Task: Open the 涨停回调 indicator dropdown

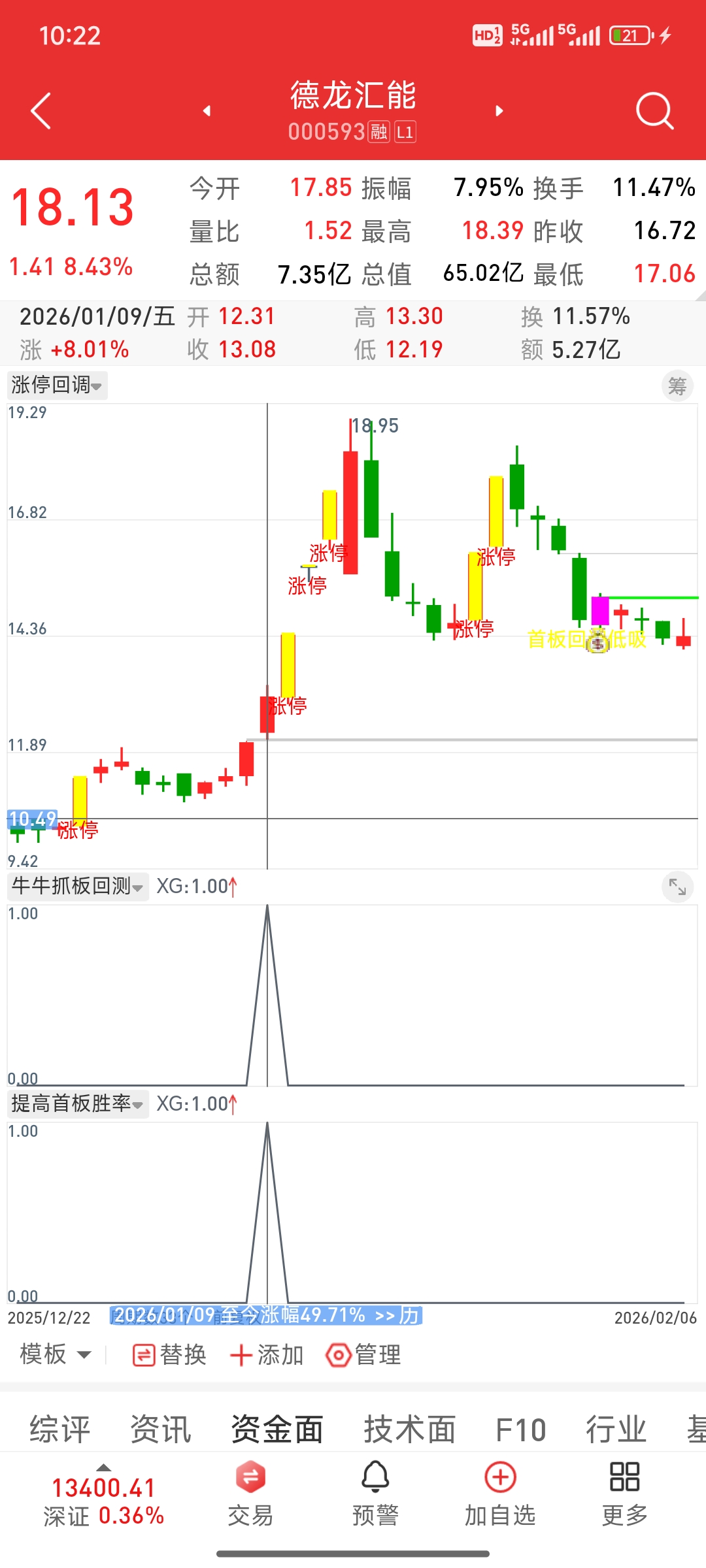Action: click(57, 385)
